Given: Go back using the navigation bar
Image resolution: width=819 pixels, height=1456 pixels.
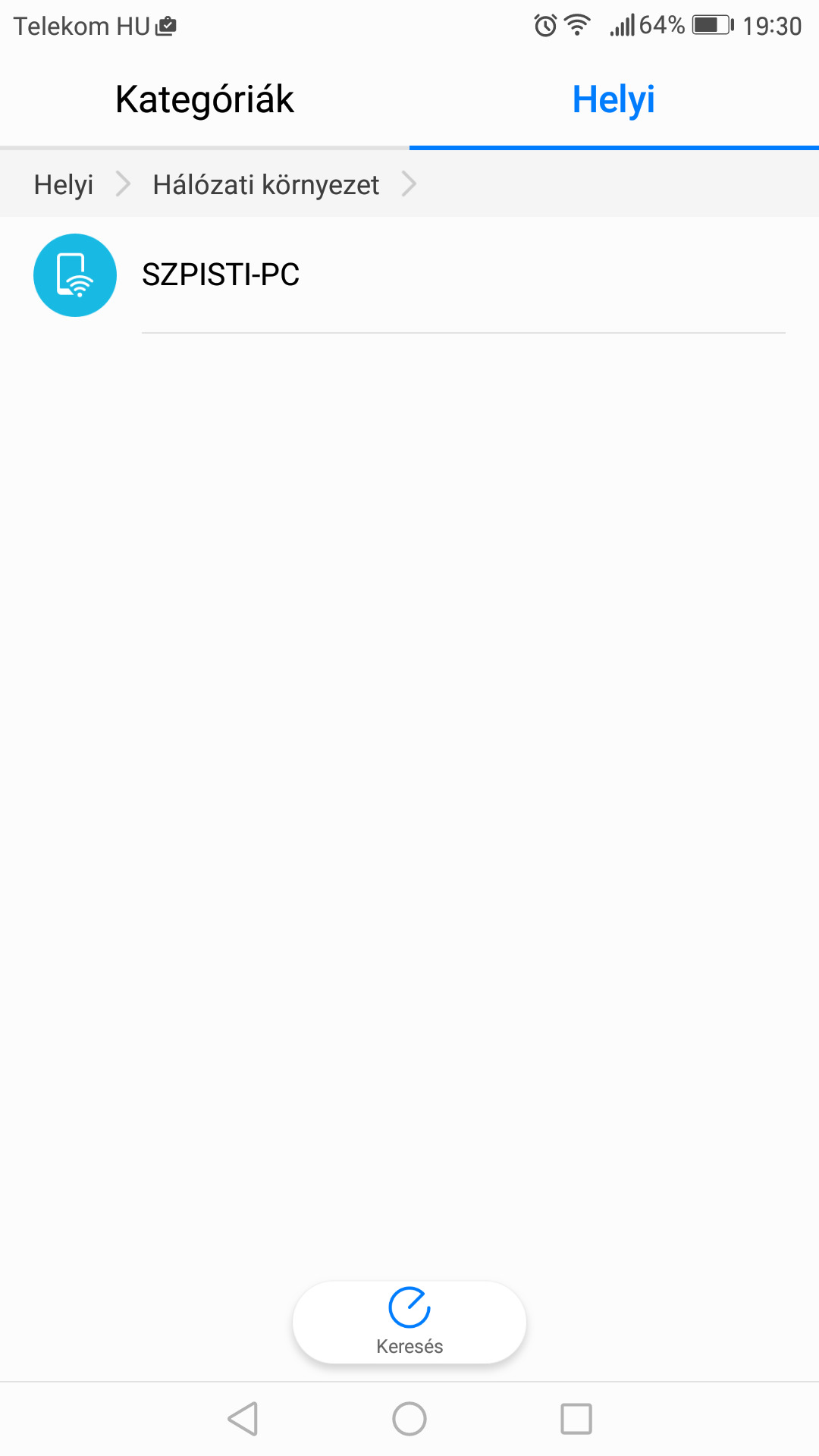Looking at the screenshot, I should (243, 1419).
